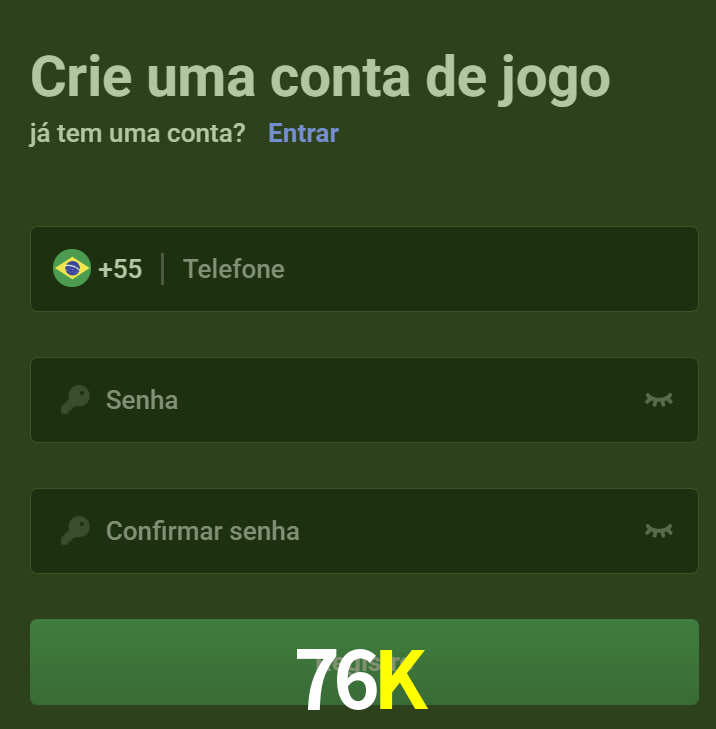
Task: Focus the Confirmar senha field
Action: 360,531
